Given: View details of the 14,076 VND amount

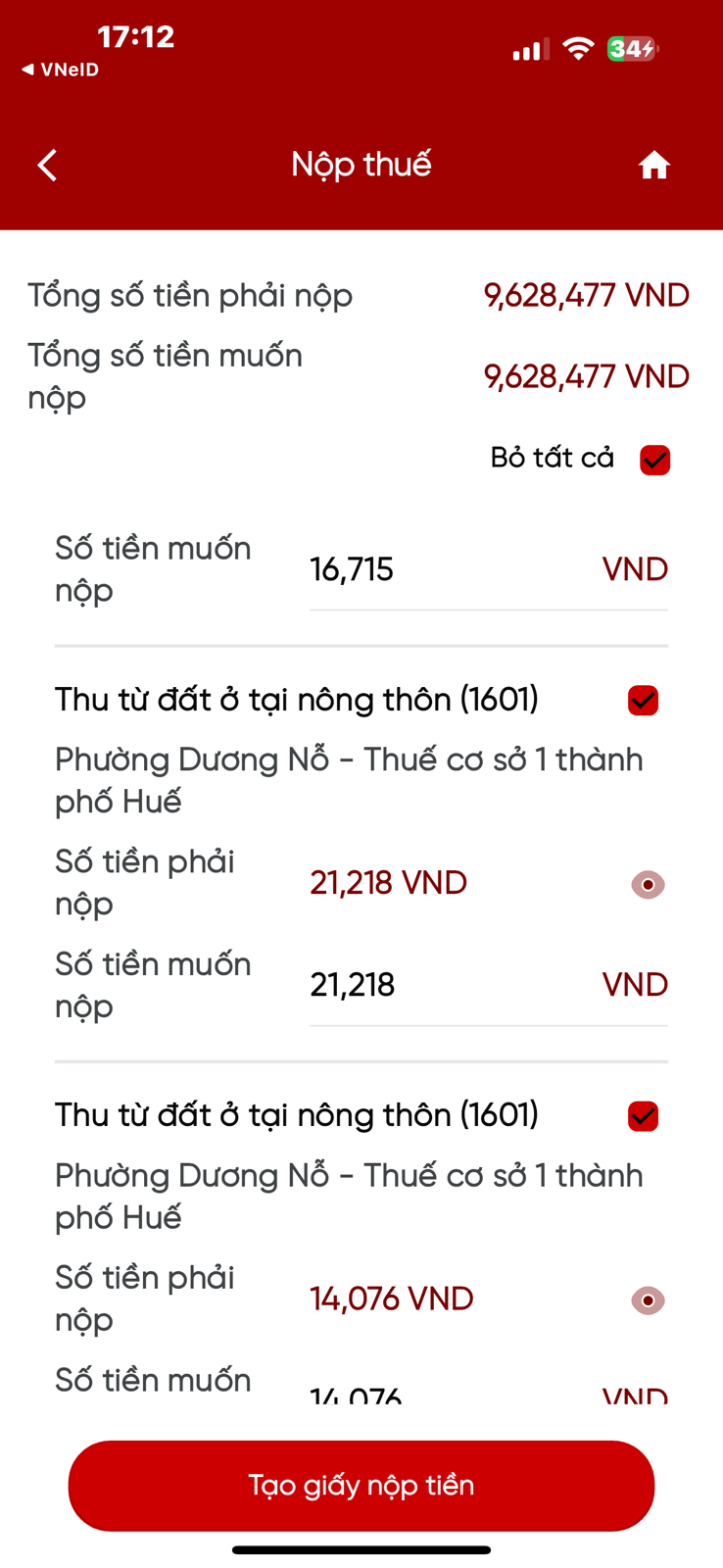Looking at the screenshot, I should tap(648, 1300).
